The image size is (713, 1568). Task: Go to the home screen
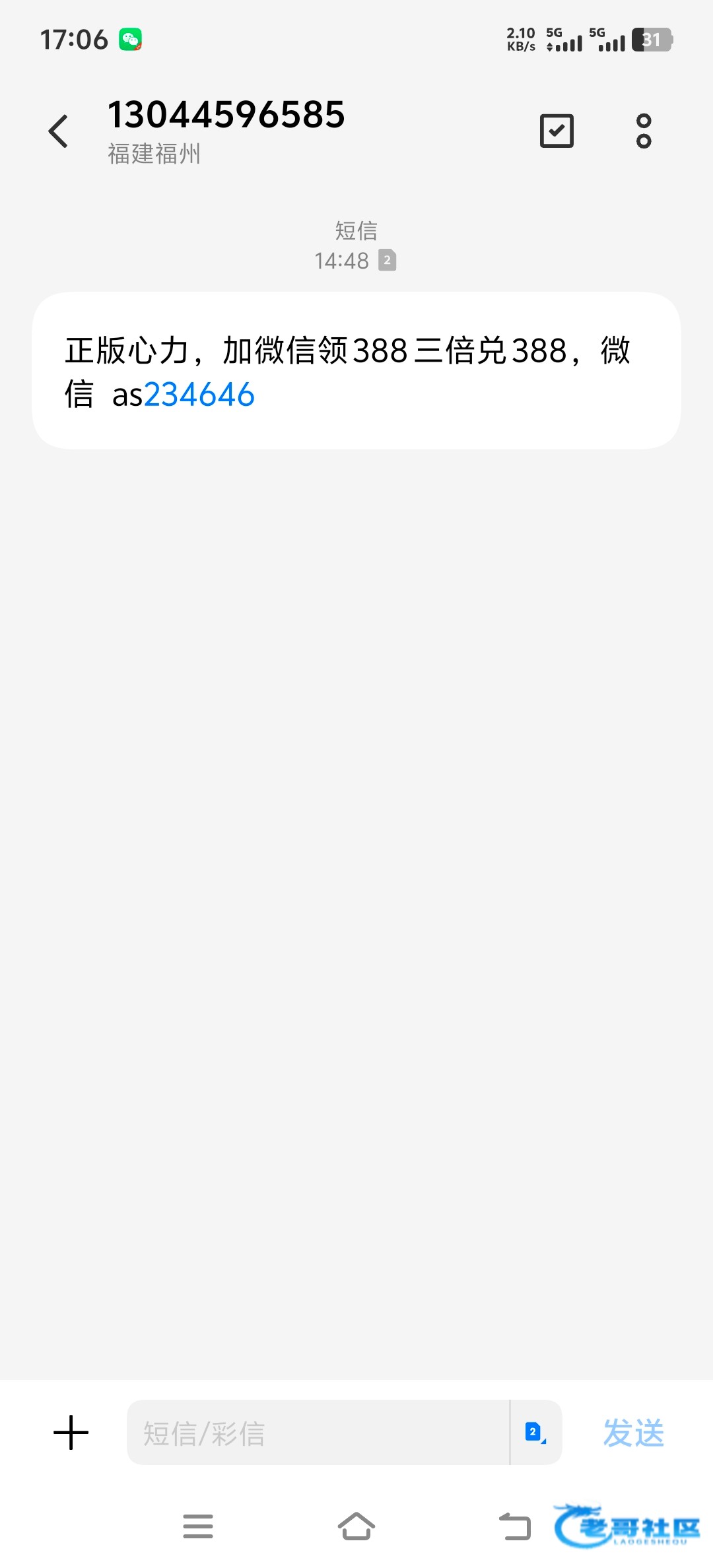[x=356, y=1526]
